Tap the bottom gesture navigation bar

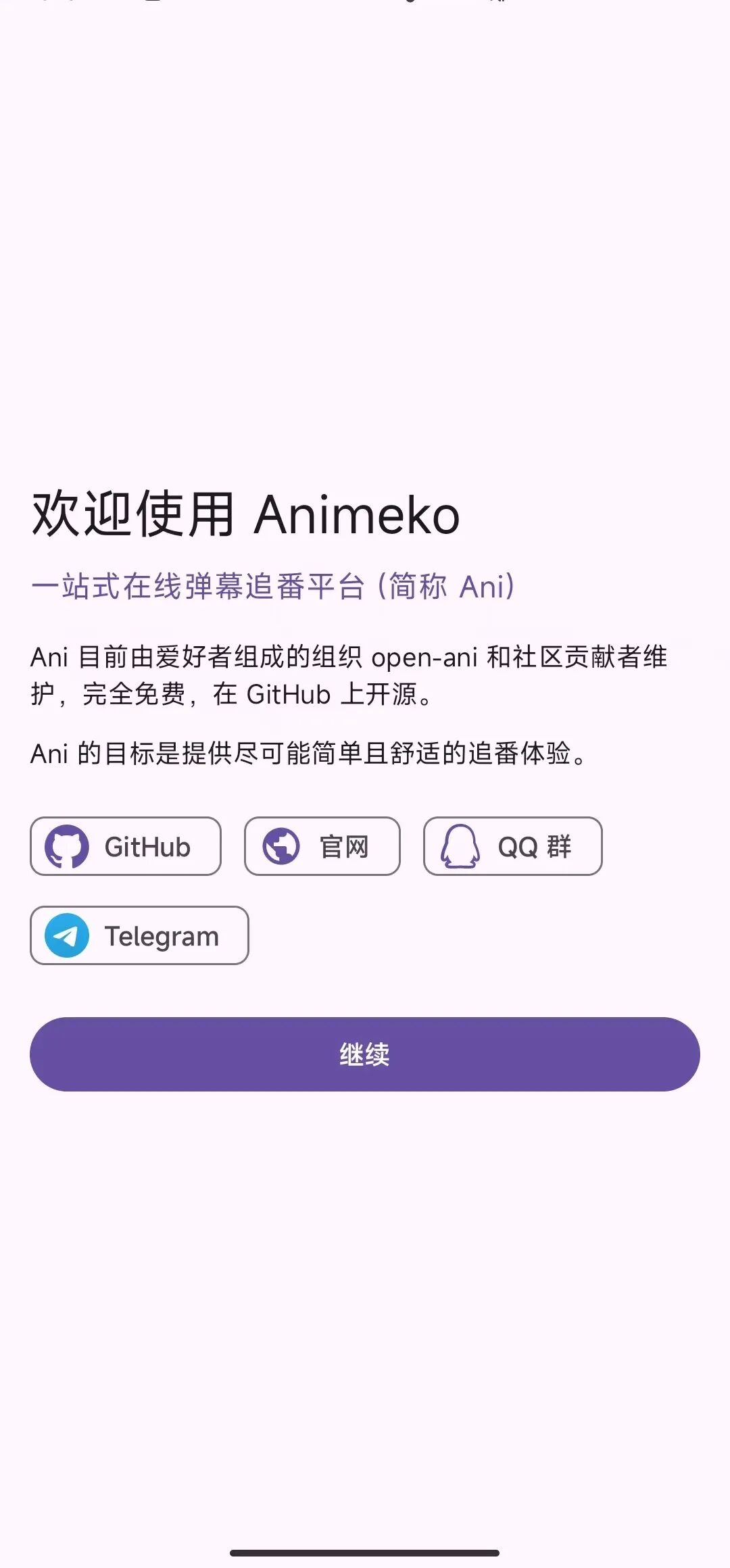click(365, 1550)
